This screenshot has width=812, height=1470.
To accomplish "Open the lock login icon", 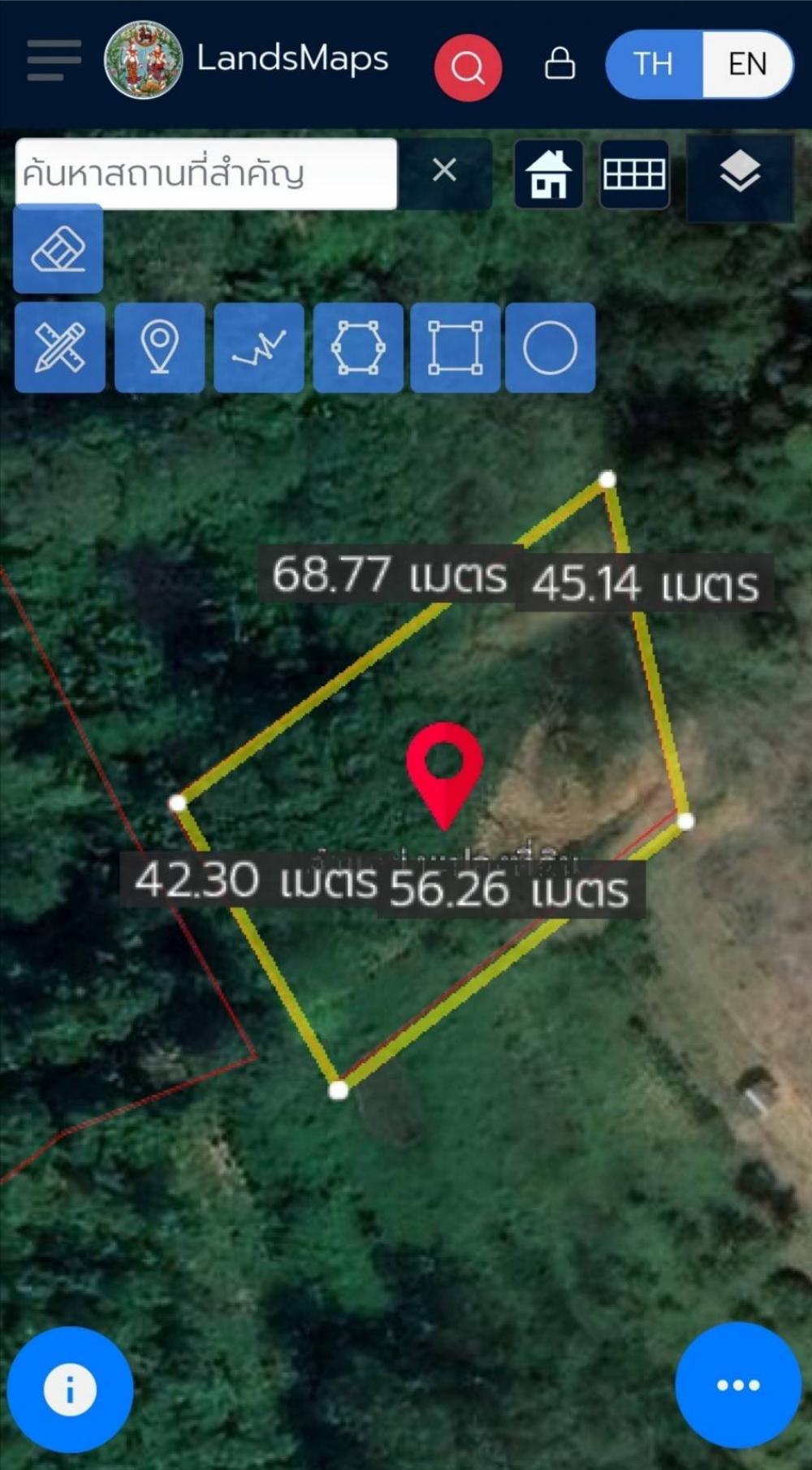I will coord(559,63).
